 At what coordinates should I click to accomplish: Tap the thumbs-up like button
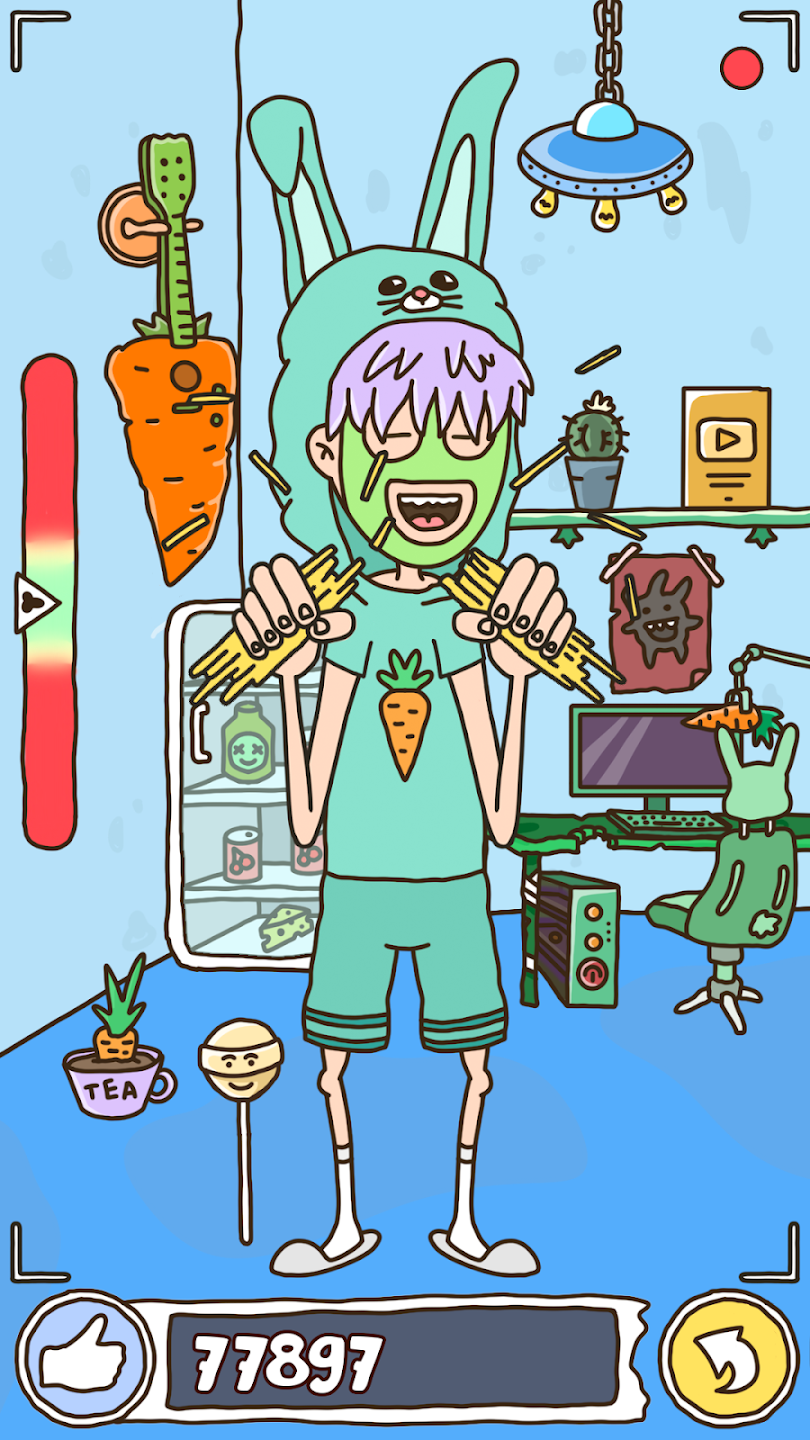click(86, 1359)
